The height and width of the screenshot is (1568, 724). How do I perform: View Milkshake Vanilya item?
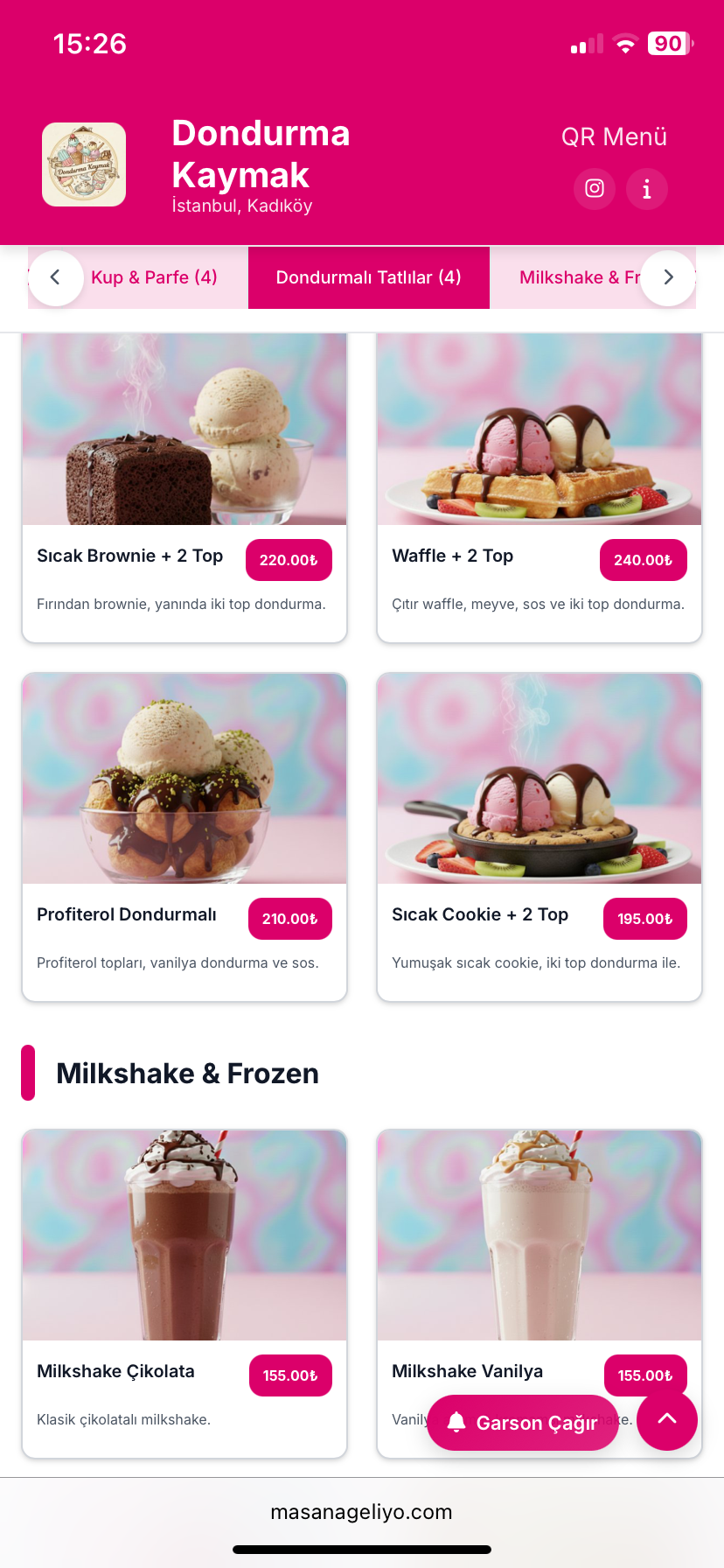540,1269
